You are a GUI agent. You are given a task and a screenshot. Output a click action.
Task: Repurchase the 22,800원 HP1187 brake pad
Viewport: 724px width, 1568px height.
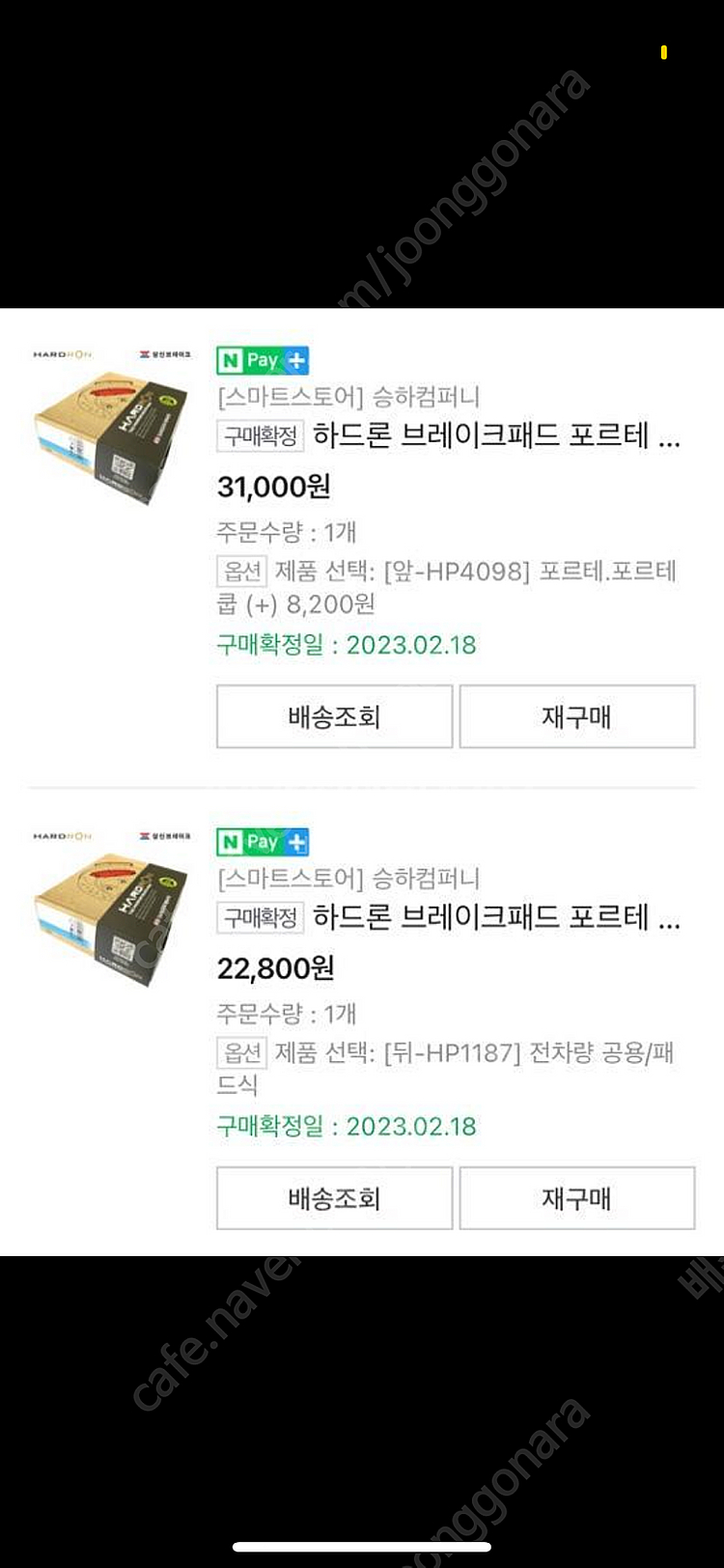pyautogui.click(x=577, y=1198)
